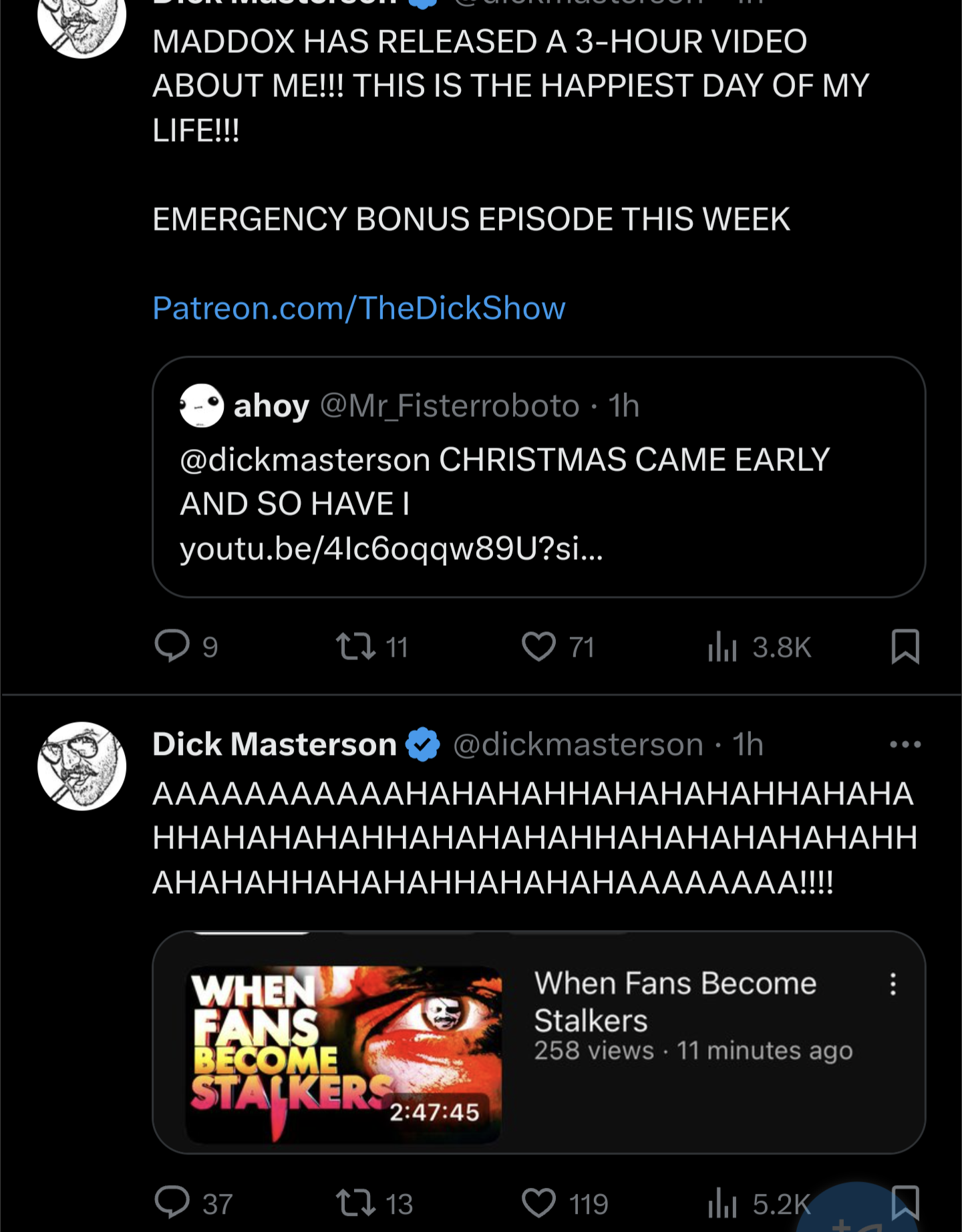Image resolution: width=962 pixels, height=1232 pixels.
Task: Open the Patreon.com/TheDickShow link
Action: click(x=359, y=308)
